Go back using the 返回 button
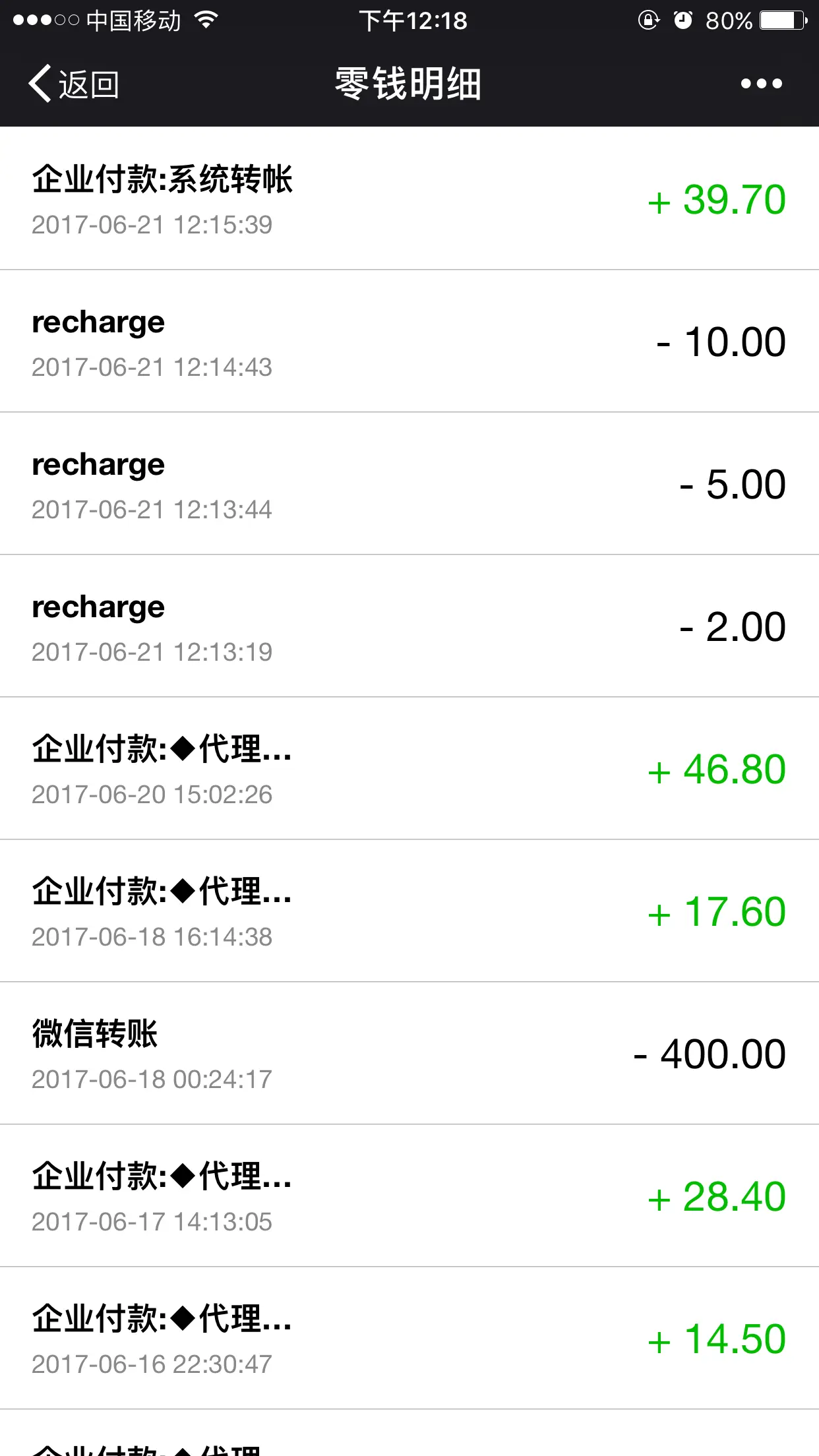Image resolution: width=819 pixels, height=1456 pixels. pyautogui.click(x=73, y=84)
